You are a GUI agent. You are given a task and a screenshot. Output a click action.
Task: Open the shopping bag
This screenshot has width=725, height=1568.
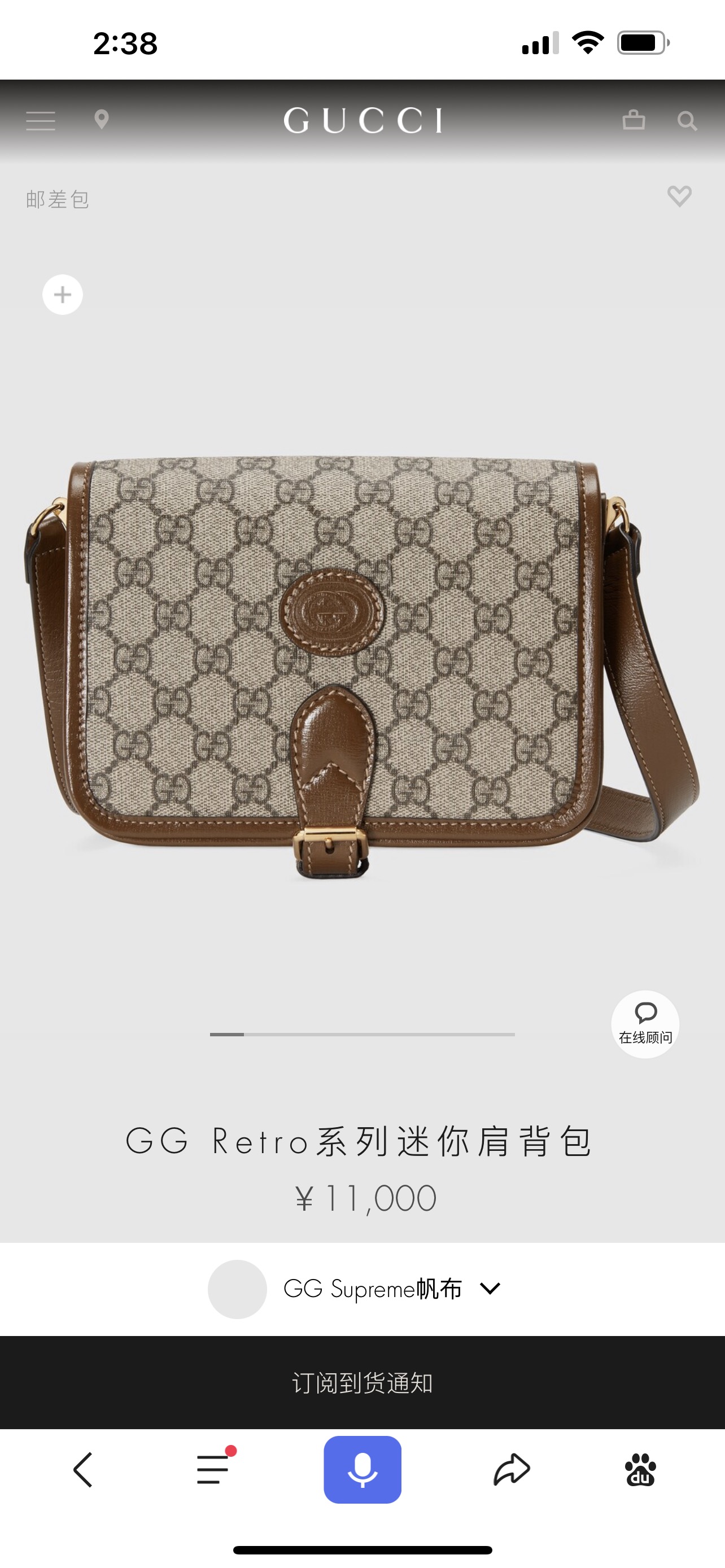tap(634, 120)
